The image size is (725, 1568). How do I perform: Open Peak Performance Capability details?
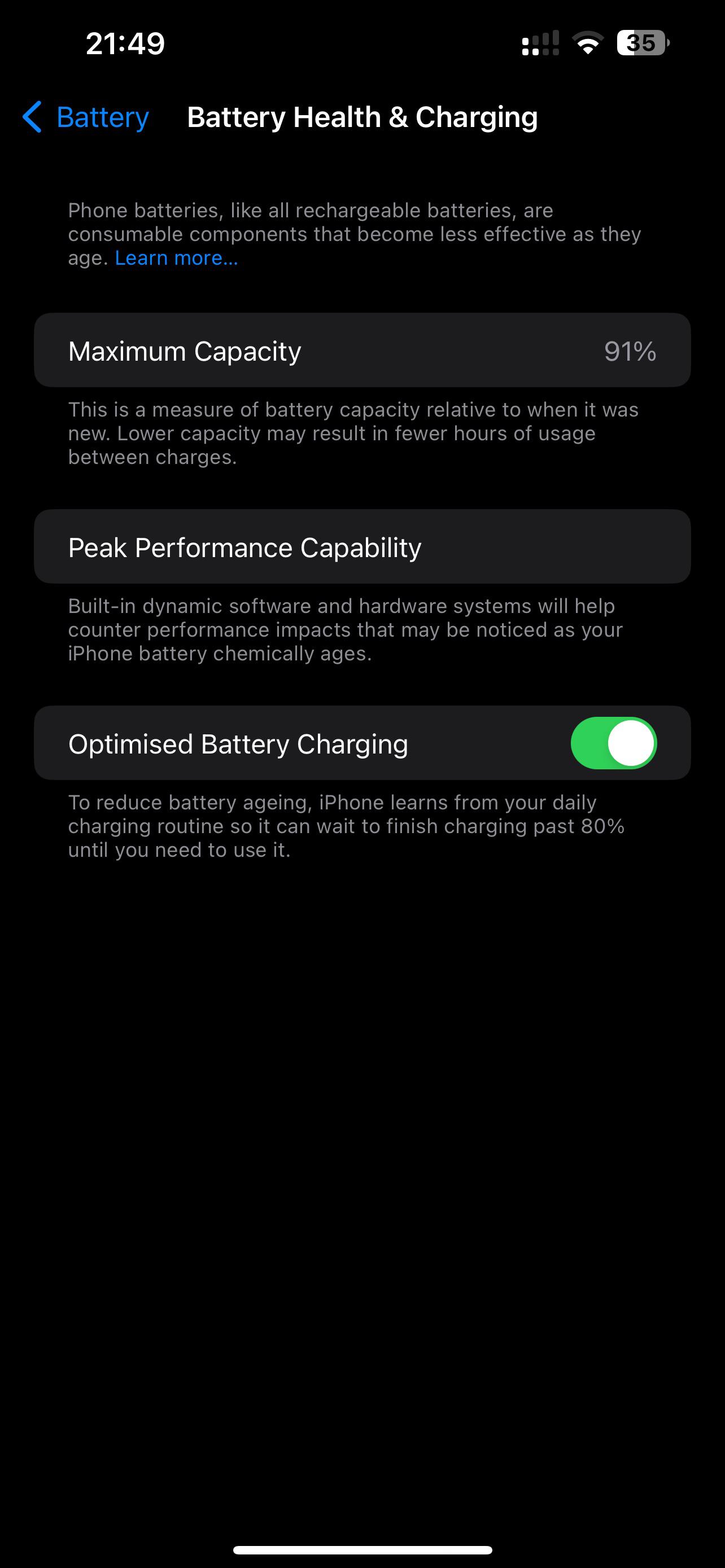point(362,546)
